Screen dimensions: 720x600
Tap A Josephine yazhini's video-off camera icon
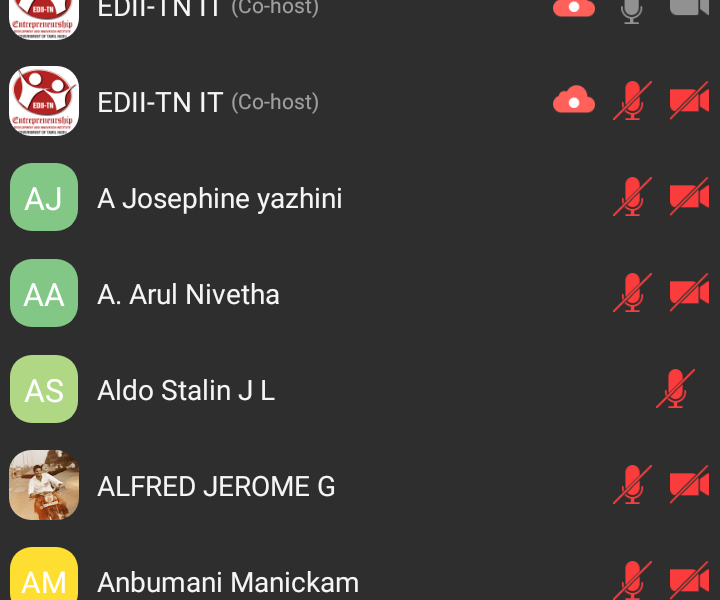pos(689,197)
